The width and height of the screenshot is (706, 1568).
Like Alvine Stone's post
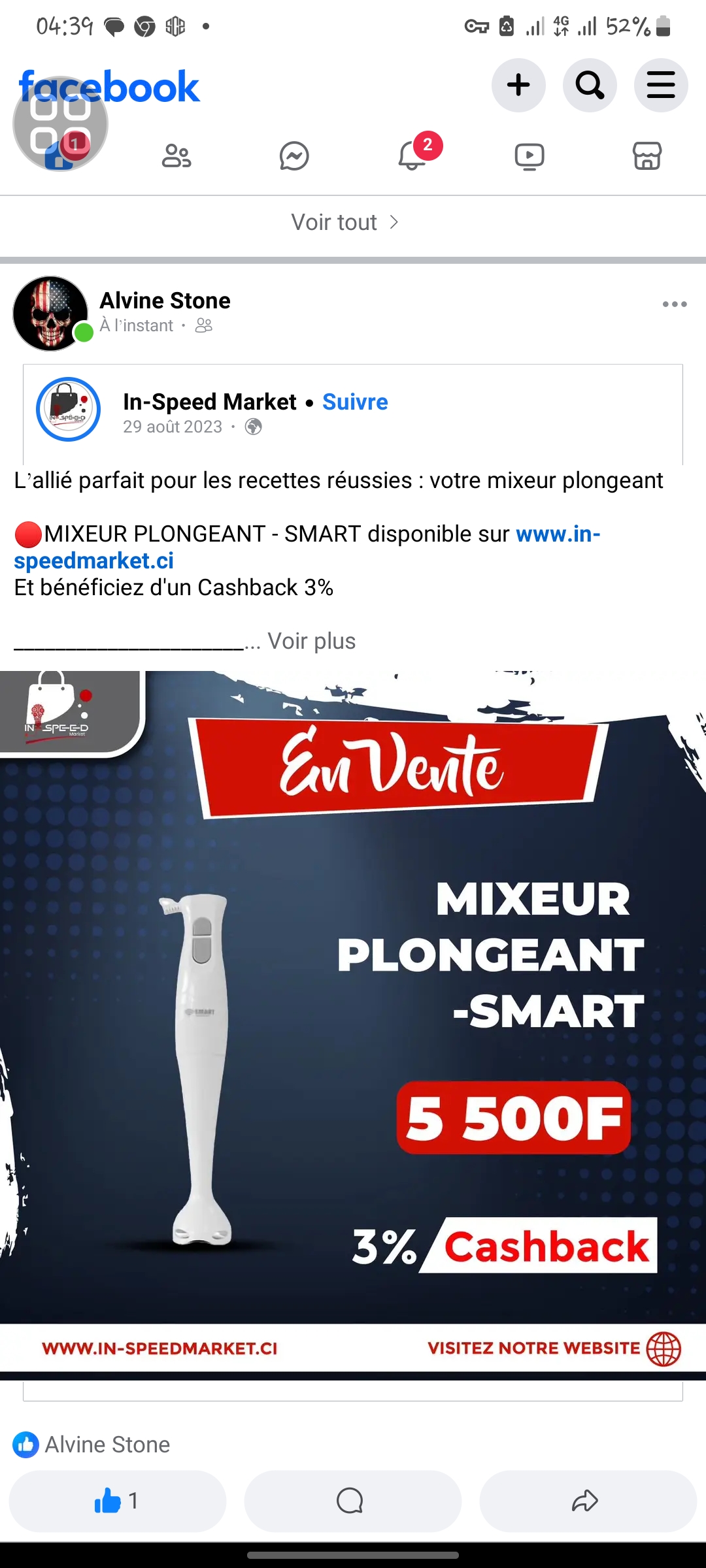pos(118,1501)
